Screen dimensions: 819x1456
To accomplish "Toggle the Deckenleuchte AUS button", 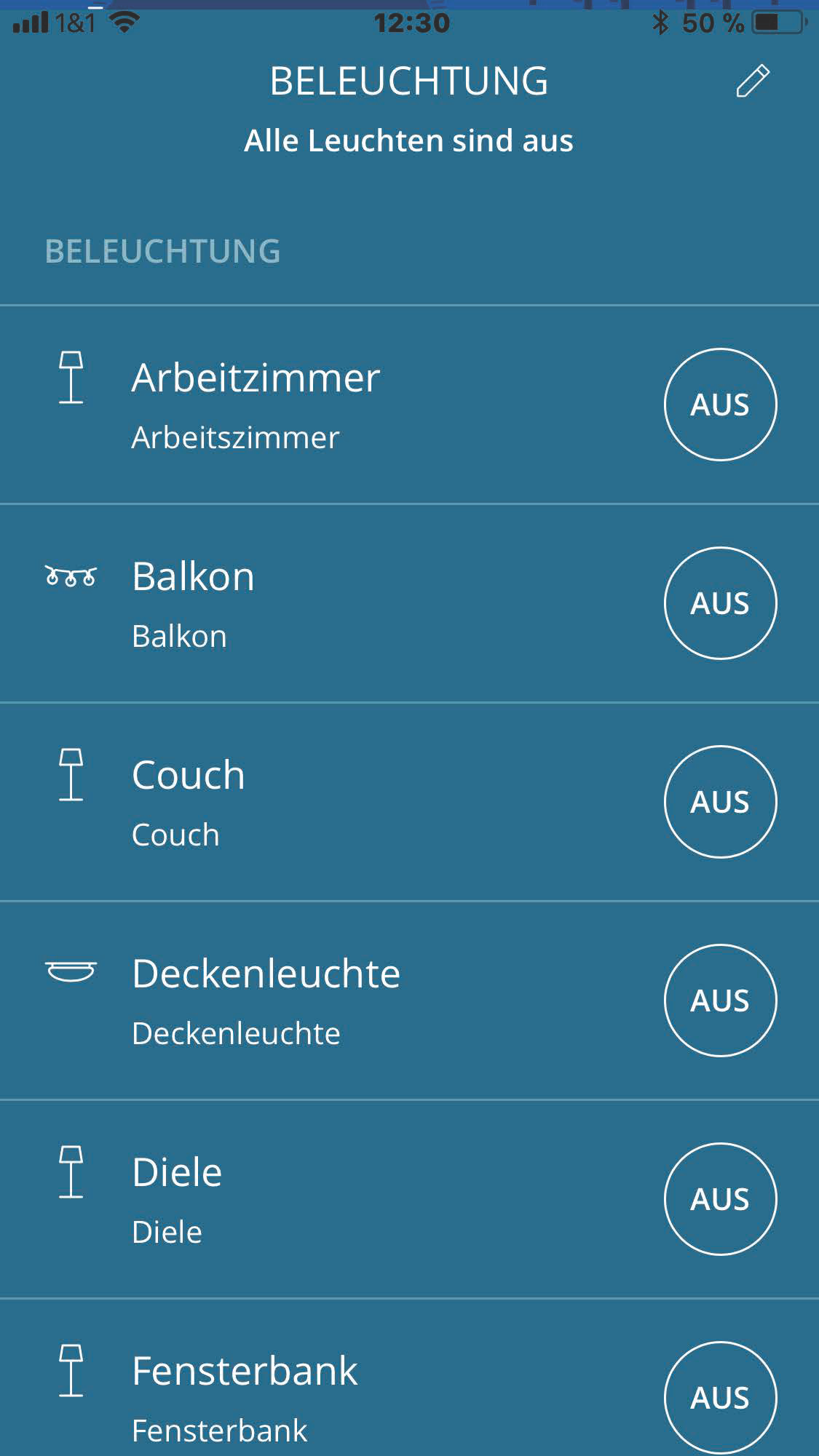I will pyautogui.click(x=720, y=1000).
